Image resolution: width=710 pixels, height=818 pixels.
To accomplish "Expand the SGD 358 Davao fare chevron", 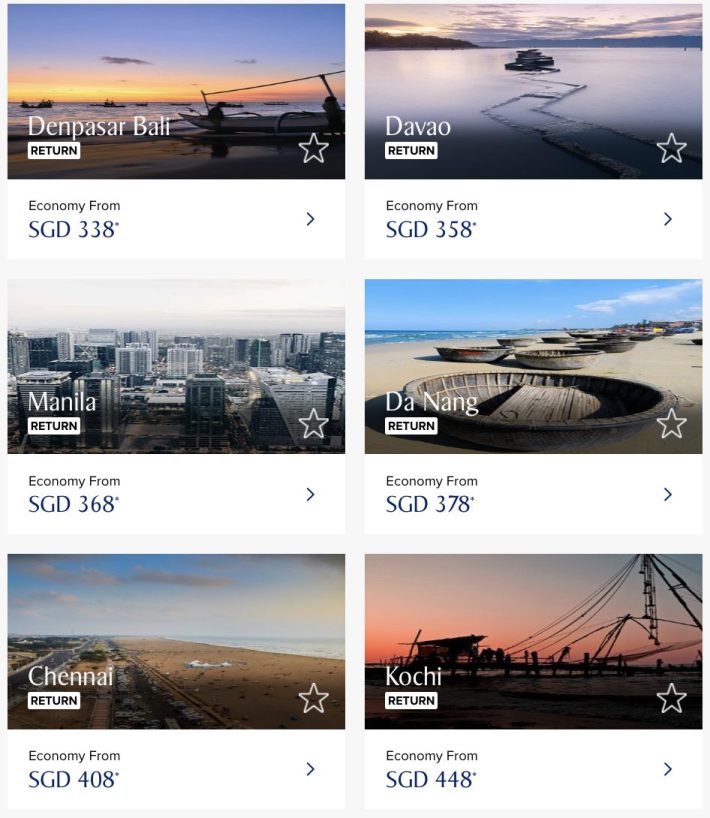I will coord(668,219).
